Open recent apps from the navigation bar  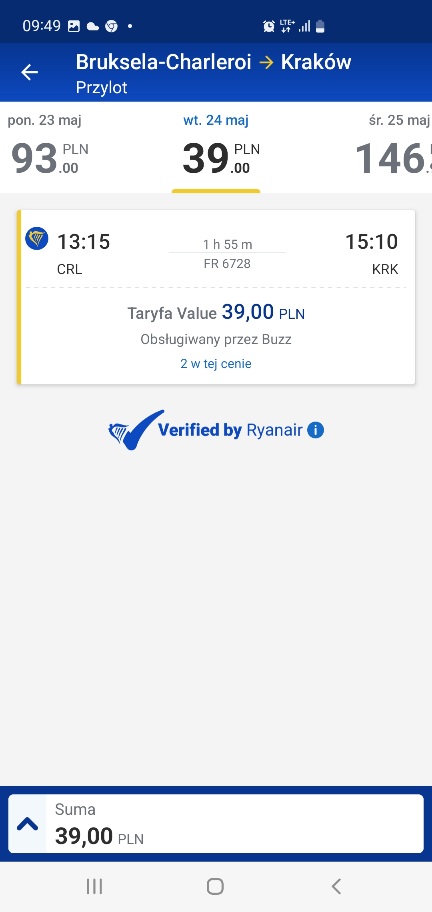pos(94,886)
